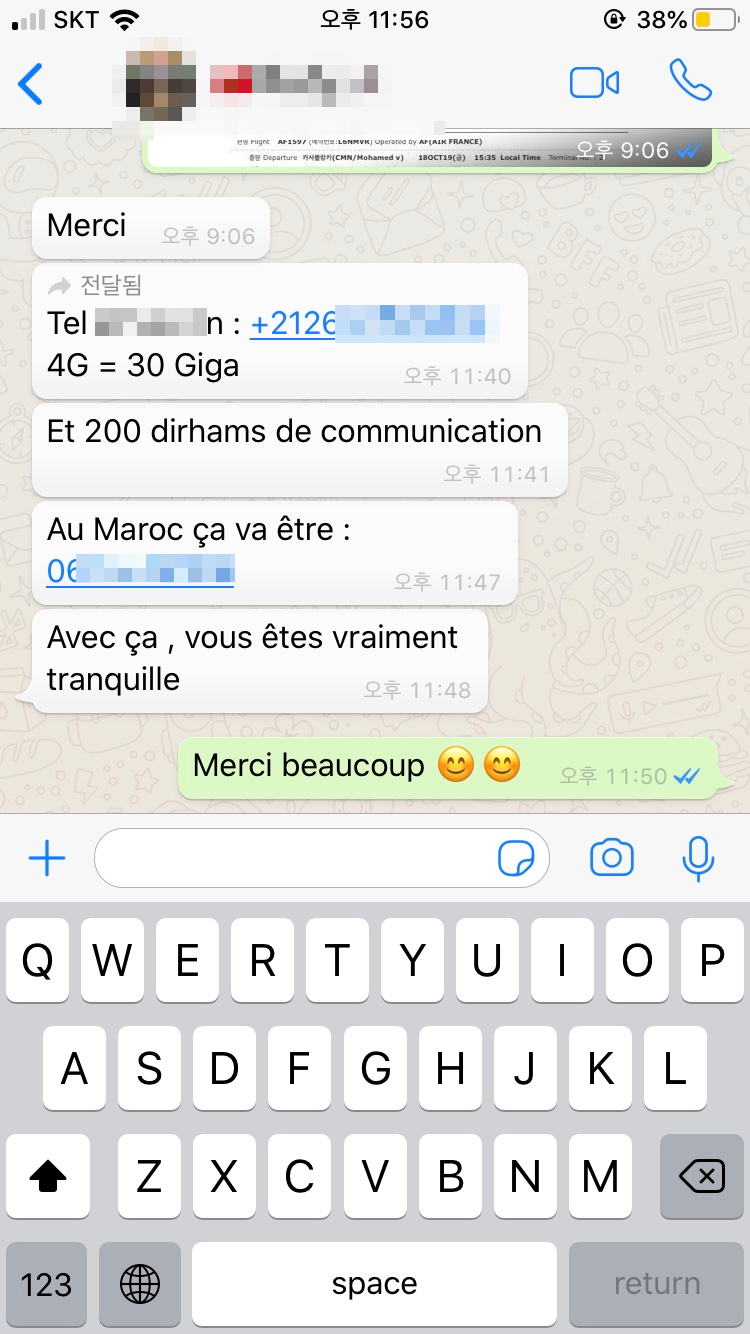Tap the backspace key

(x=702, y=1177)
